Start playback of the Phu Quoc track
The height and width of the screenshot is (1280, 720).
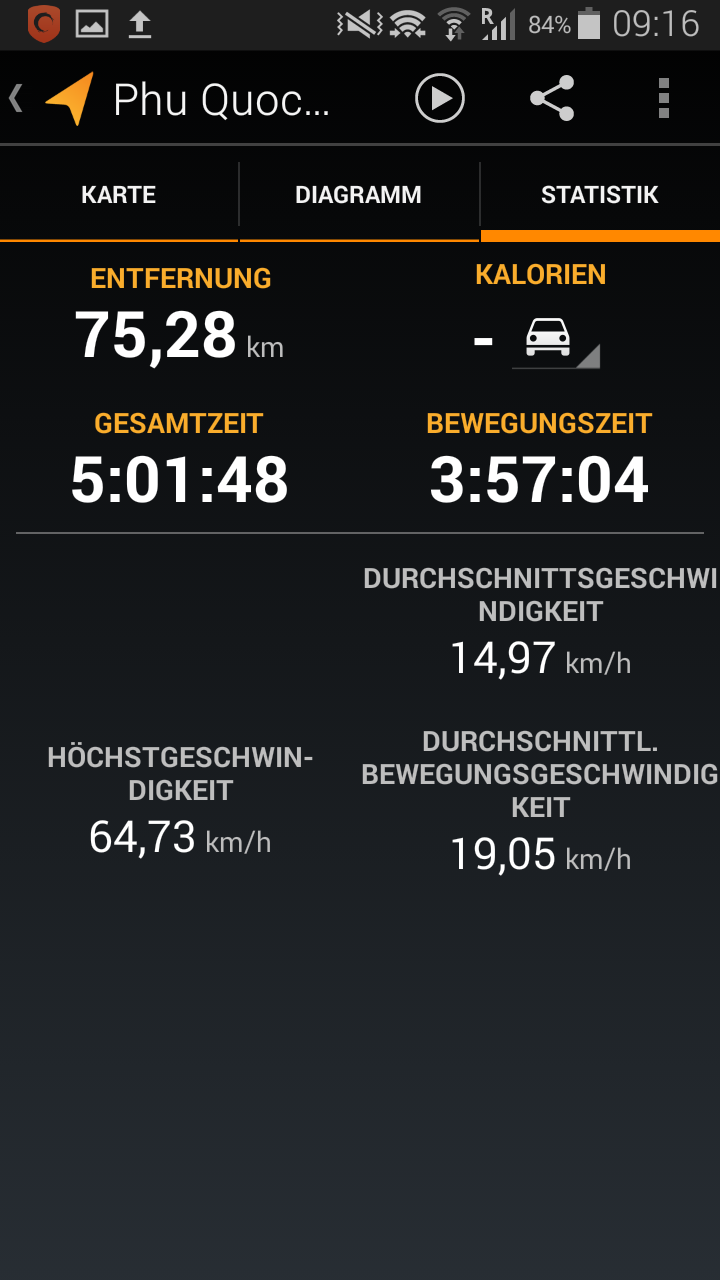coord(440,99)
